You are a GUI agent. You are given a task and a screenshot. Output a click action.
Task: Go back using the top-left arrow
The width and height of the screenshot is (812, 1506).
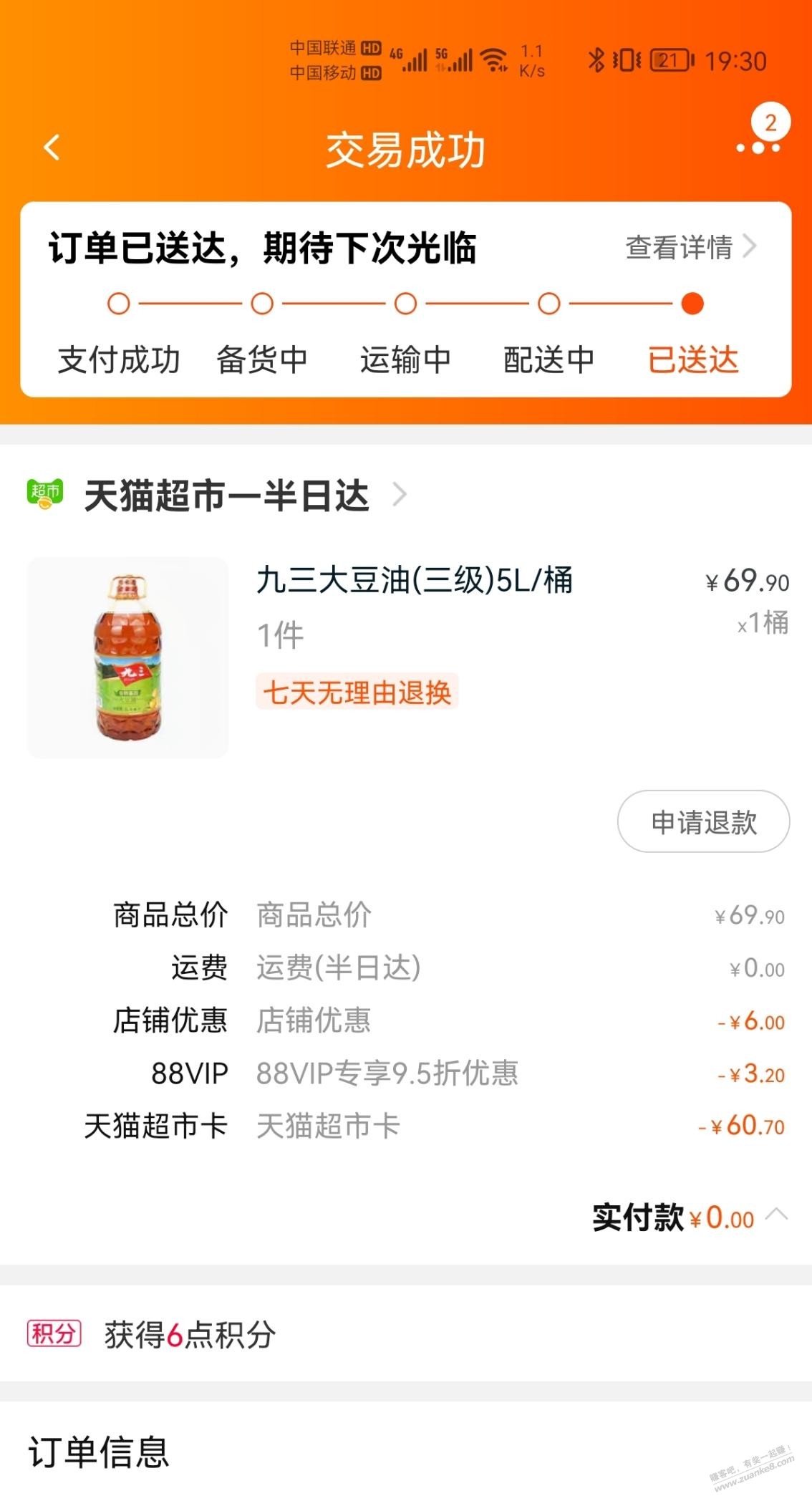52,148
